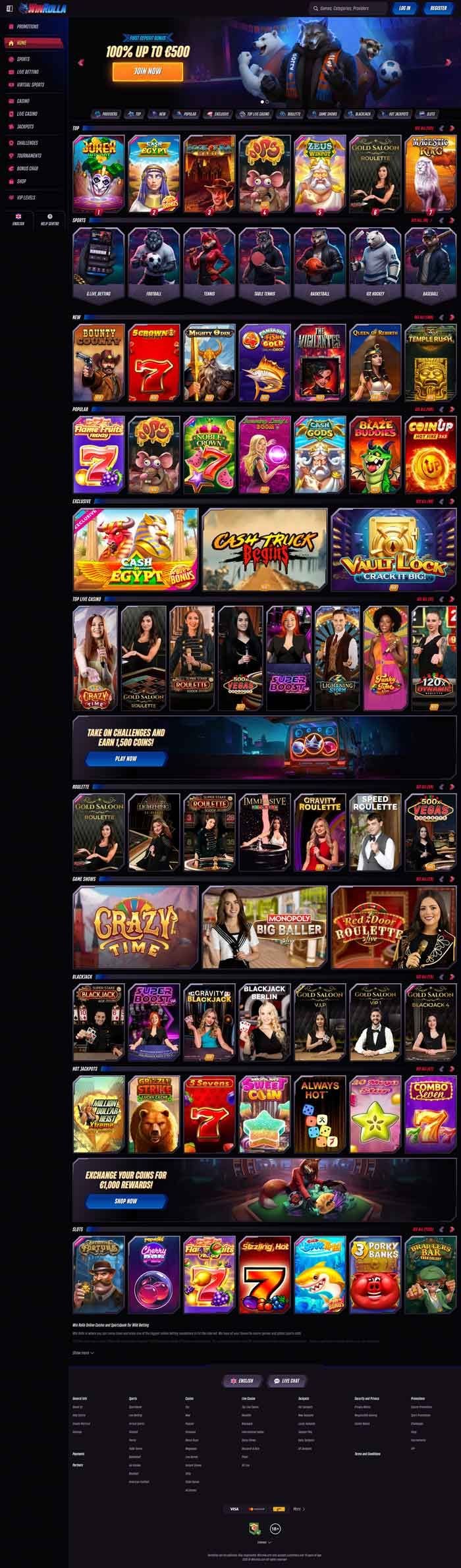This screenshot has width=461, height=1568.
Task: Open the 3 Porky Banks slot
Action: (375, 1275)
